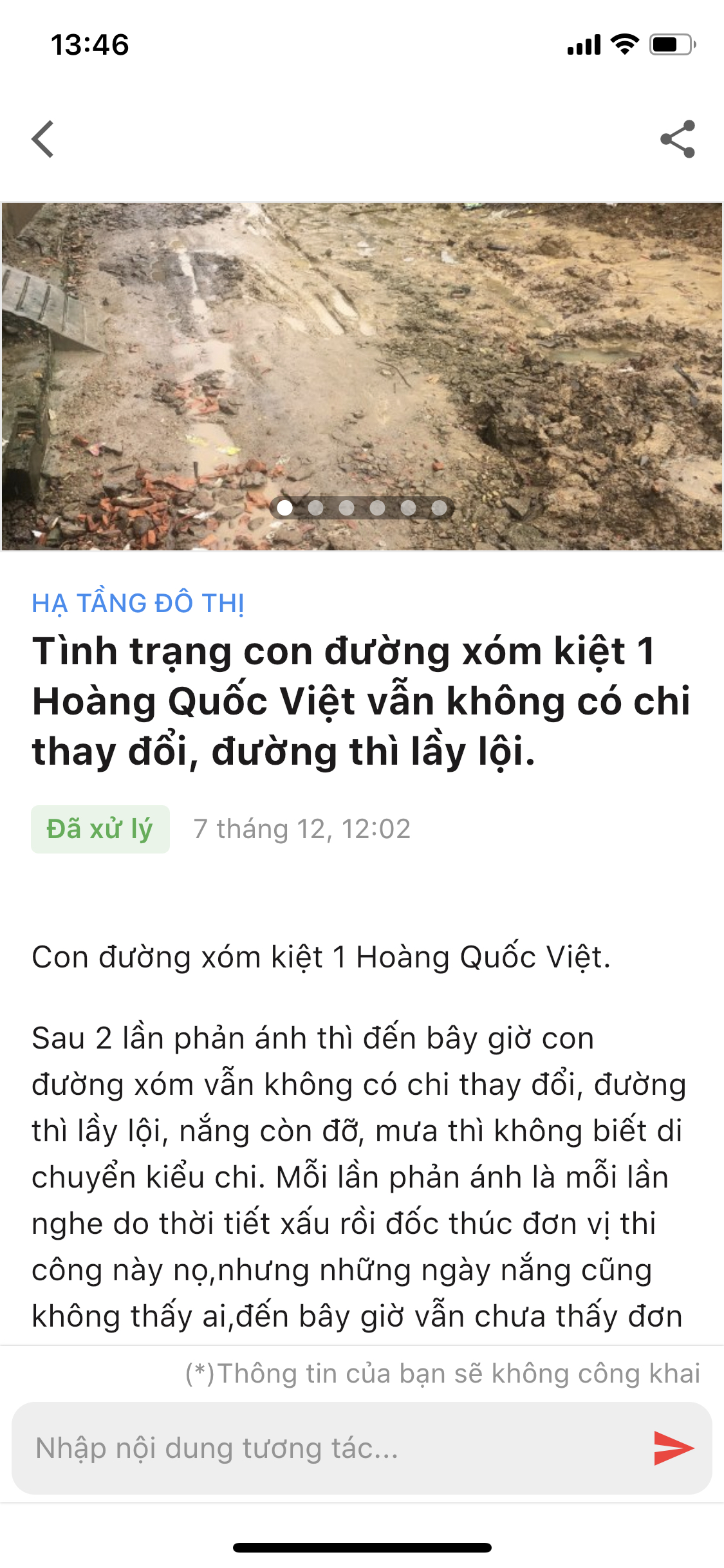The width and height of the screenshot is (724, 1568).
Task: Open the 'HẠ TẦNG ĐÔ THỊ' category
Action: pyautogui.click(x=138, y=603)
